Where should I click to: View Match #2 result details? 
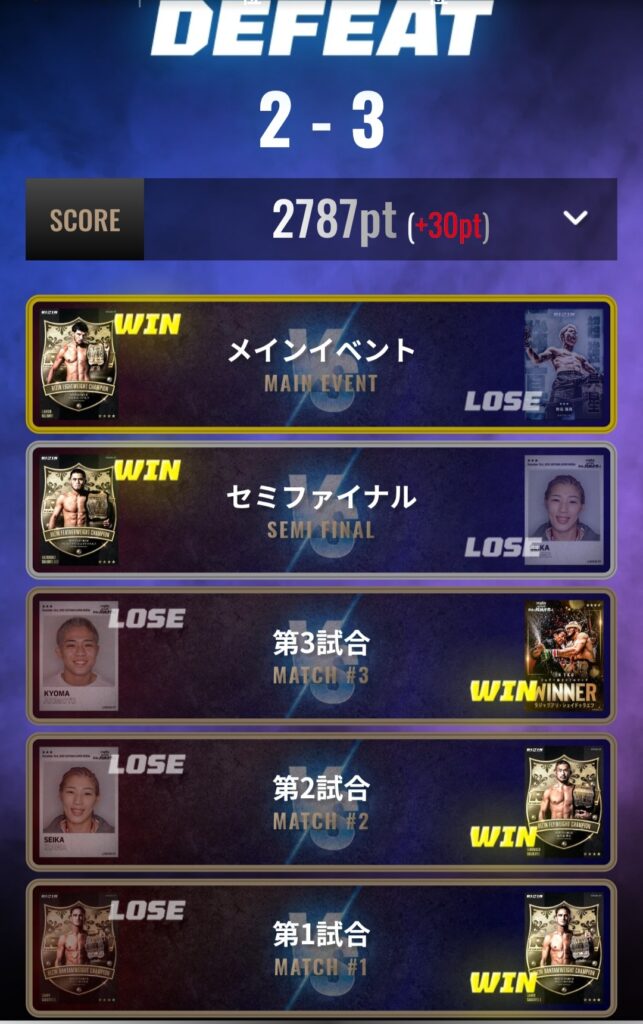(321, 802)
